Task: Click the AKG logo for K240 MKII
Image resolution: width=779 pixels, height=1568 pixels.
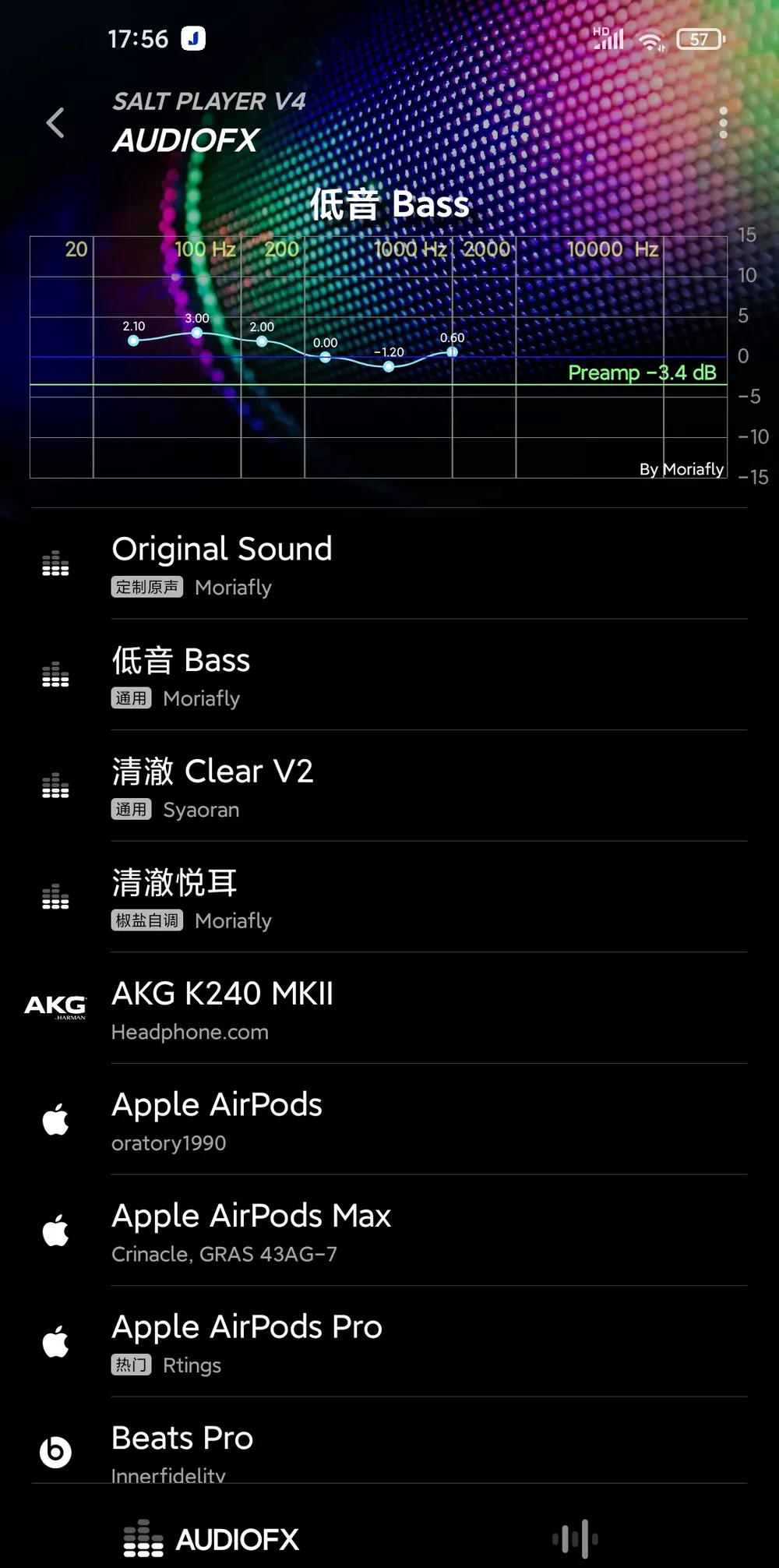Action: click(x=55, y=1005)
